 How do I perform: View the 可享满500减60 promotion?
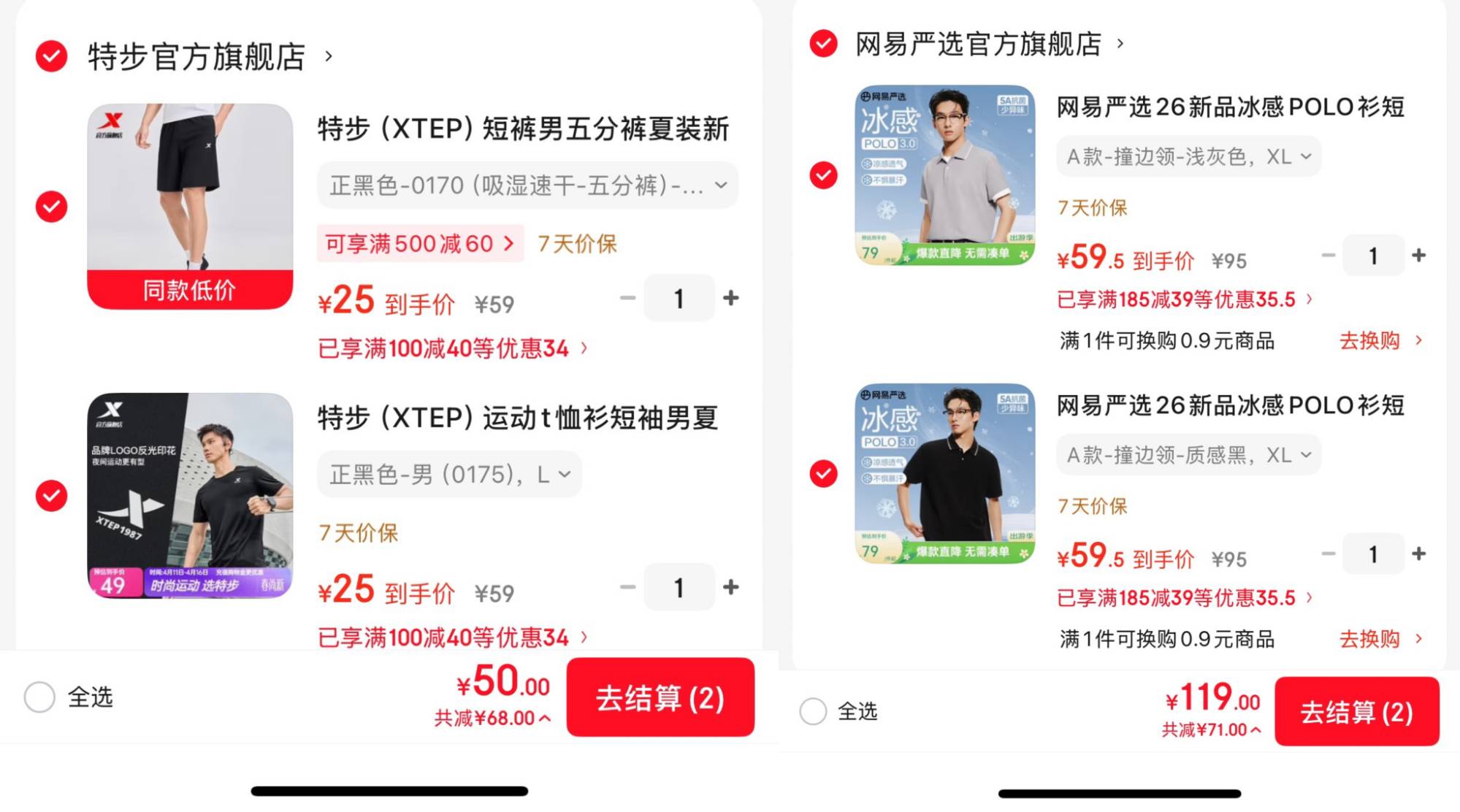pyautogui.click(x=419, y=243)
